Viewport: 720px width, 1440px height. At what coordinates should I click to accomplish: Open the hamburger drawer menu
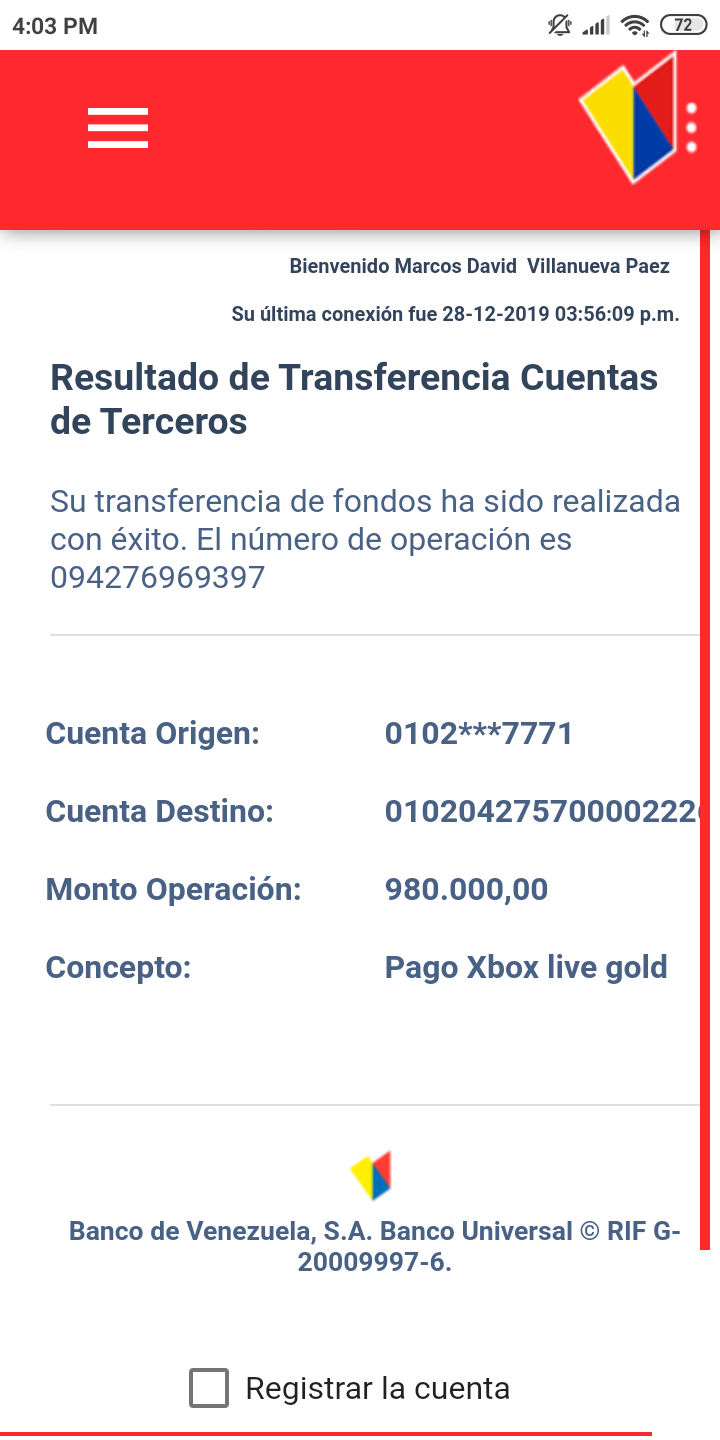pos(118,128)
